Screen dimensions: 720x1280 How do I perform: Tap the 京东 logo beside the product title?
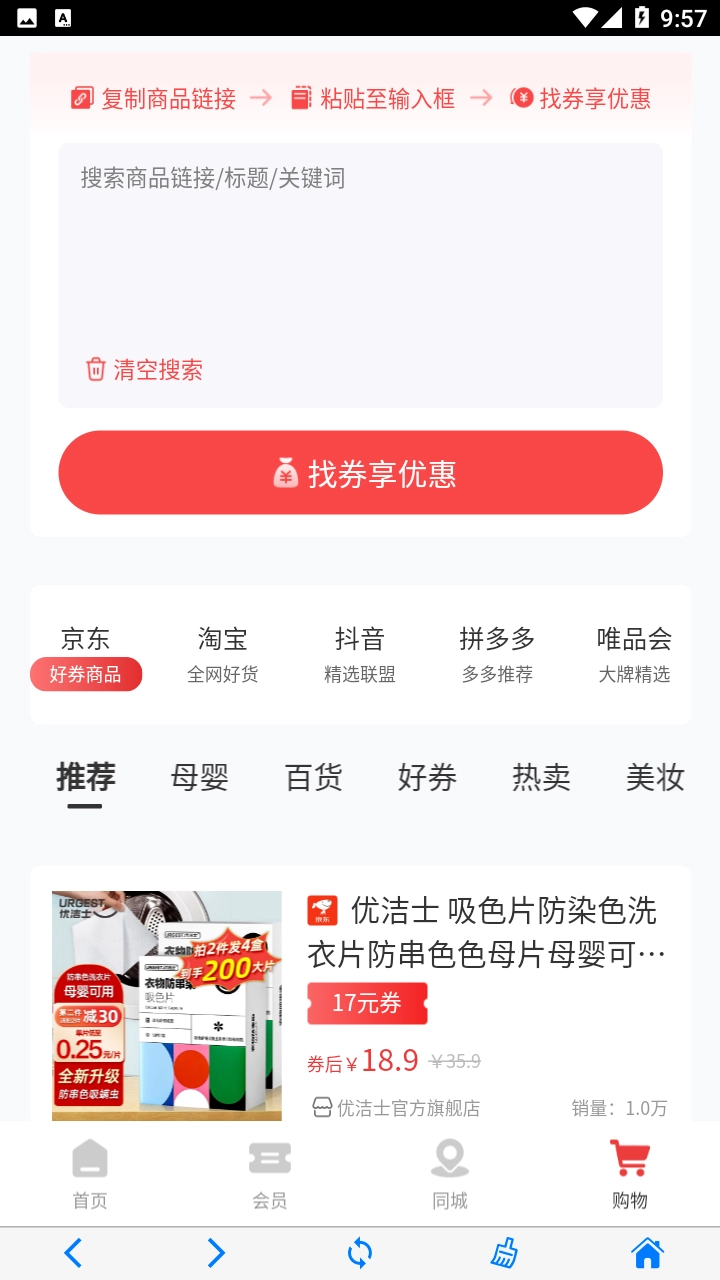tap(321, 910)
